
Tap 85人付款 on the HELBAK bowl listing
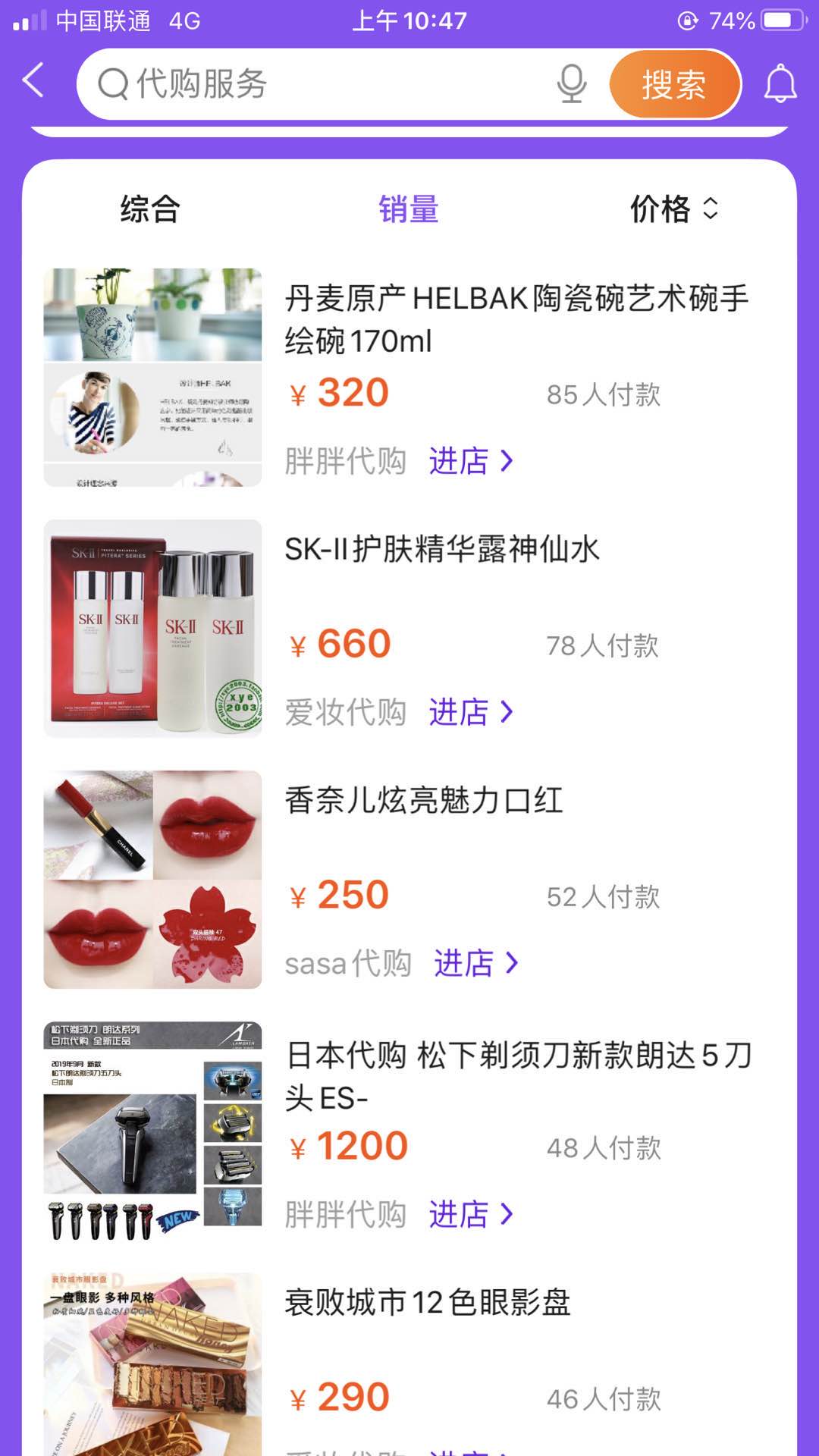[x=604, y=394]
